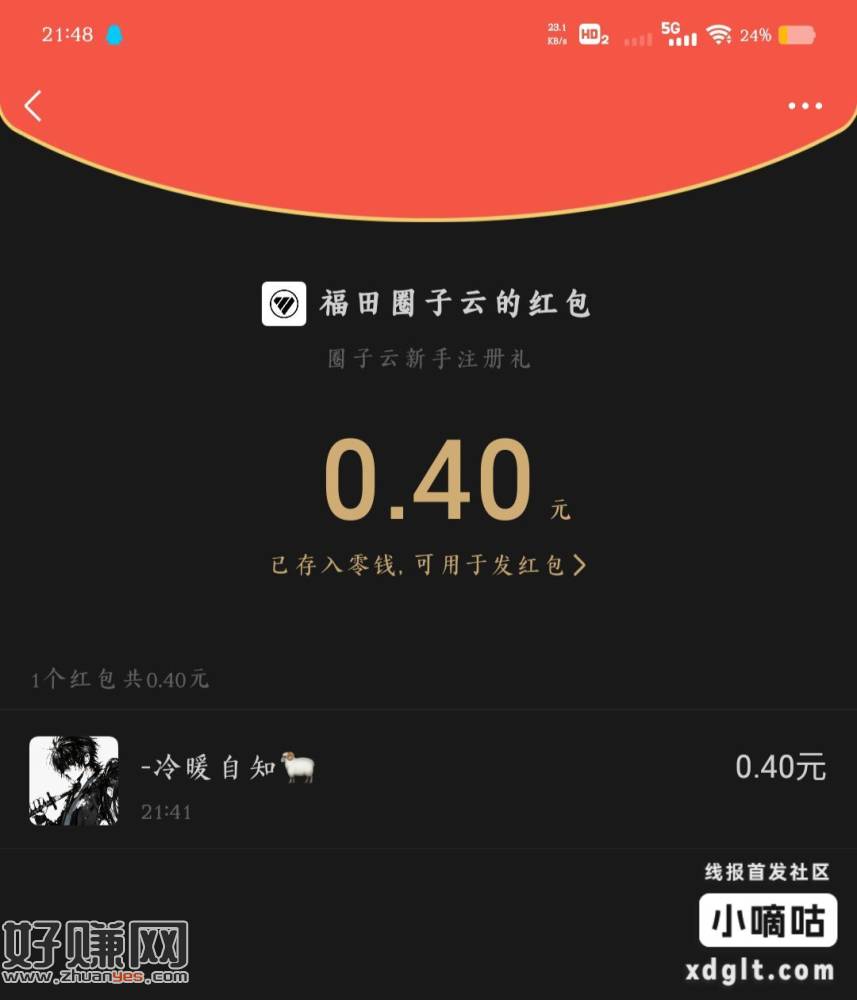Open the three-dot overflow menu
Image resolution: width=857 pixels, height=1000 pixels.
tap(804, 106)
